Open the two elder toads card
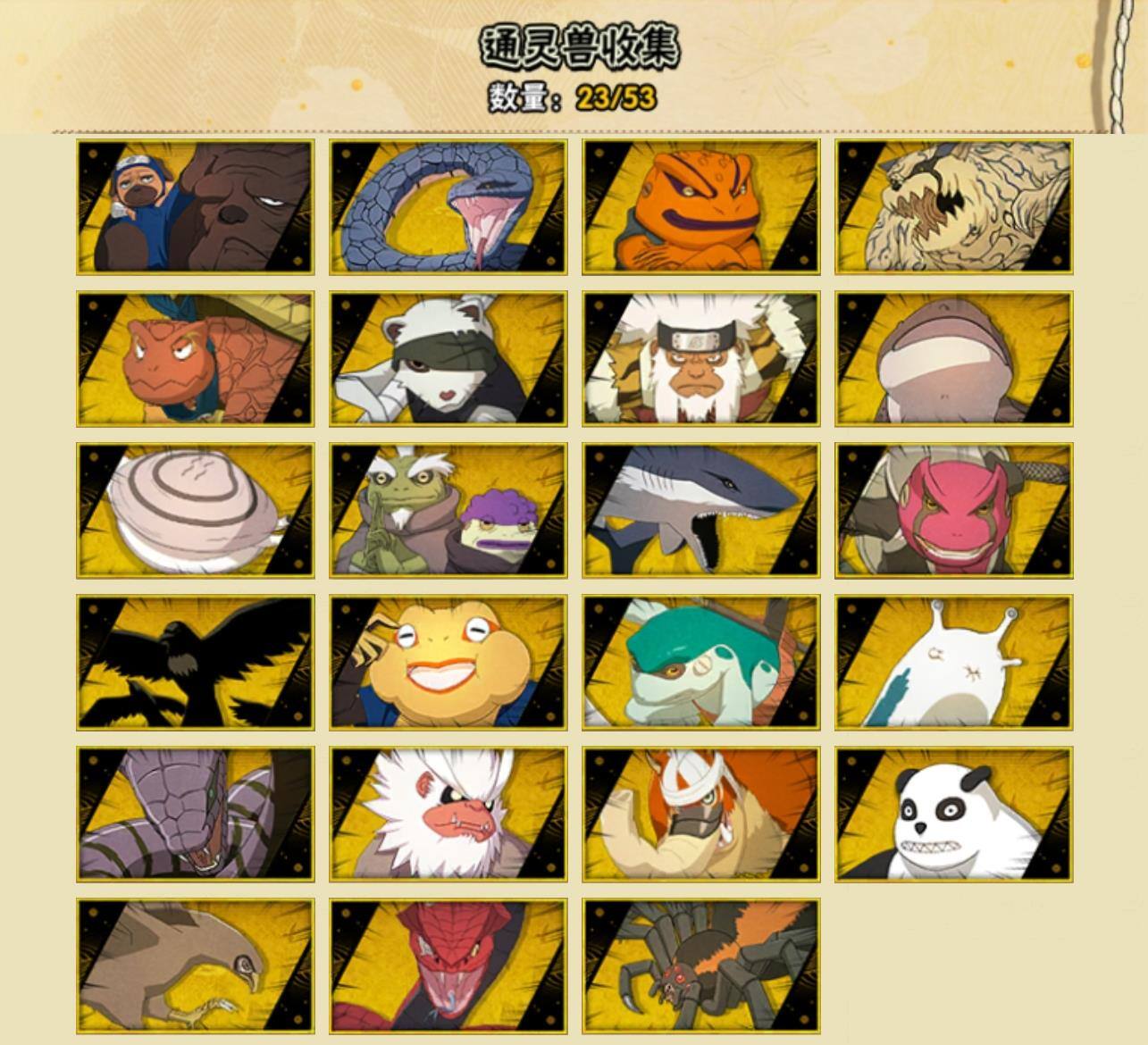Screen dimensions: 1148x1045 point(448,511)
